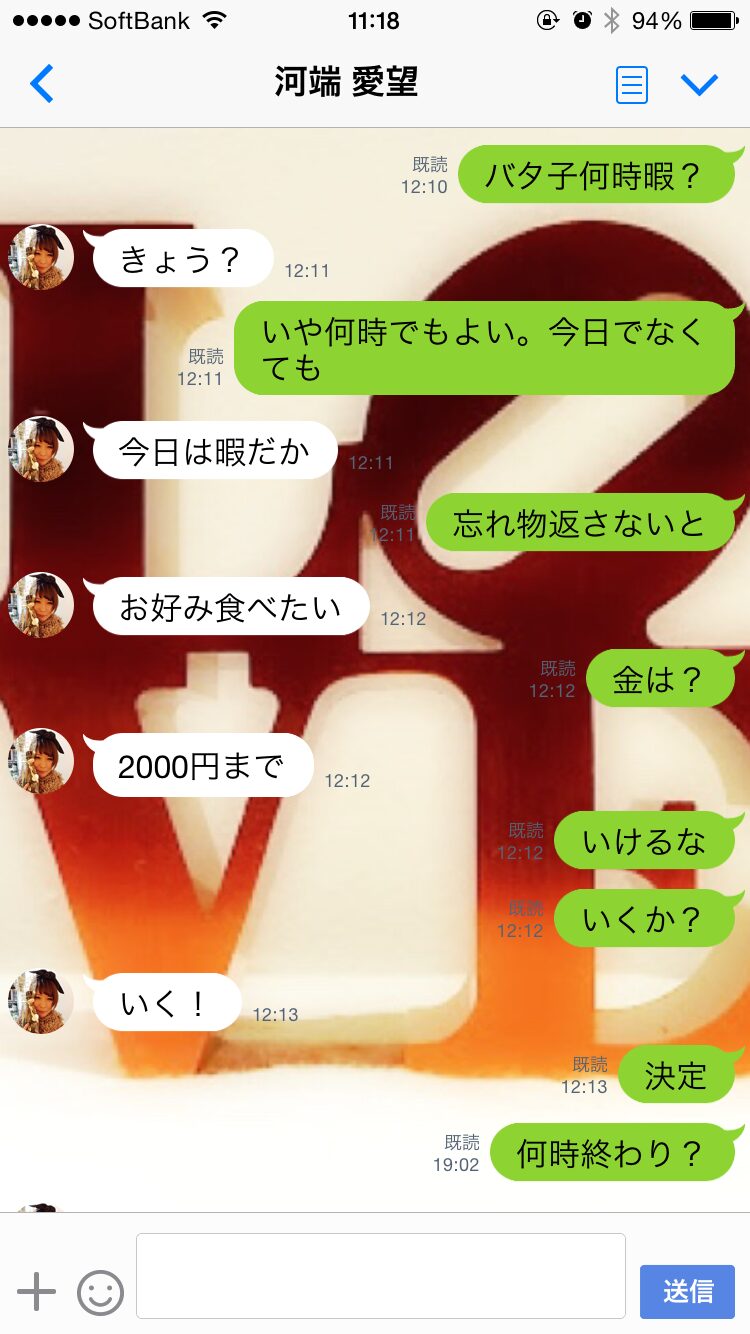Open the emoji sticker picker

(101, 1292)
